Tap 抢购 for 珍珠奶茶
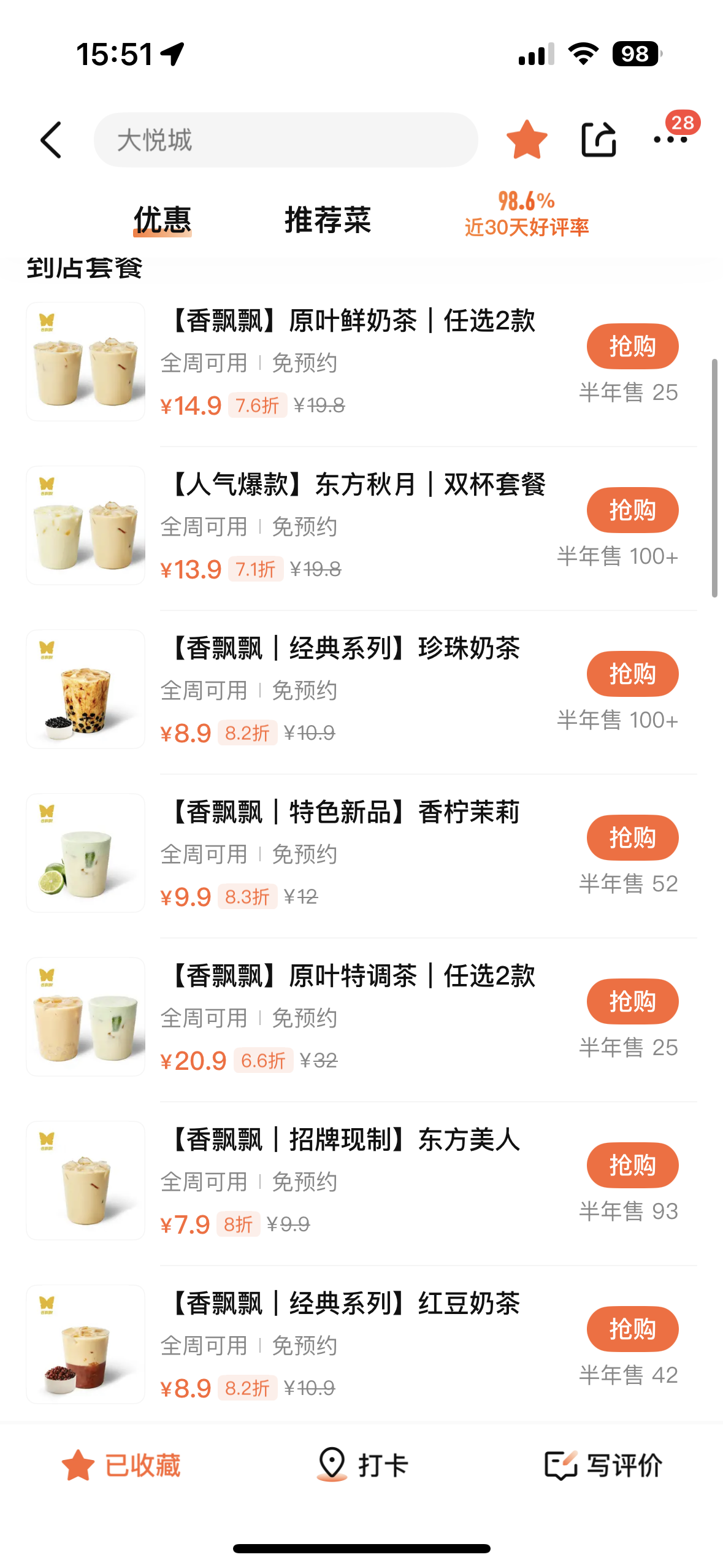This screenshot has width=723, height=1568. pyautogui.click(x=632, y=674)
